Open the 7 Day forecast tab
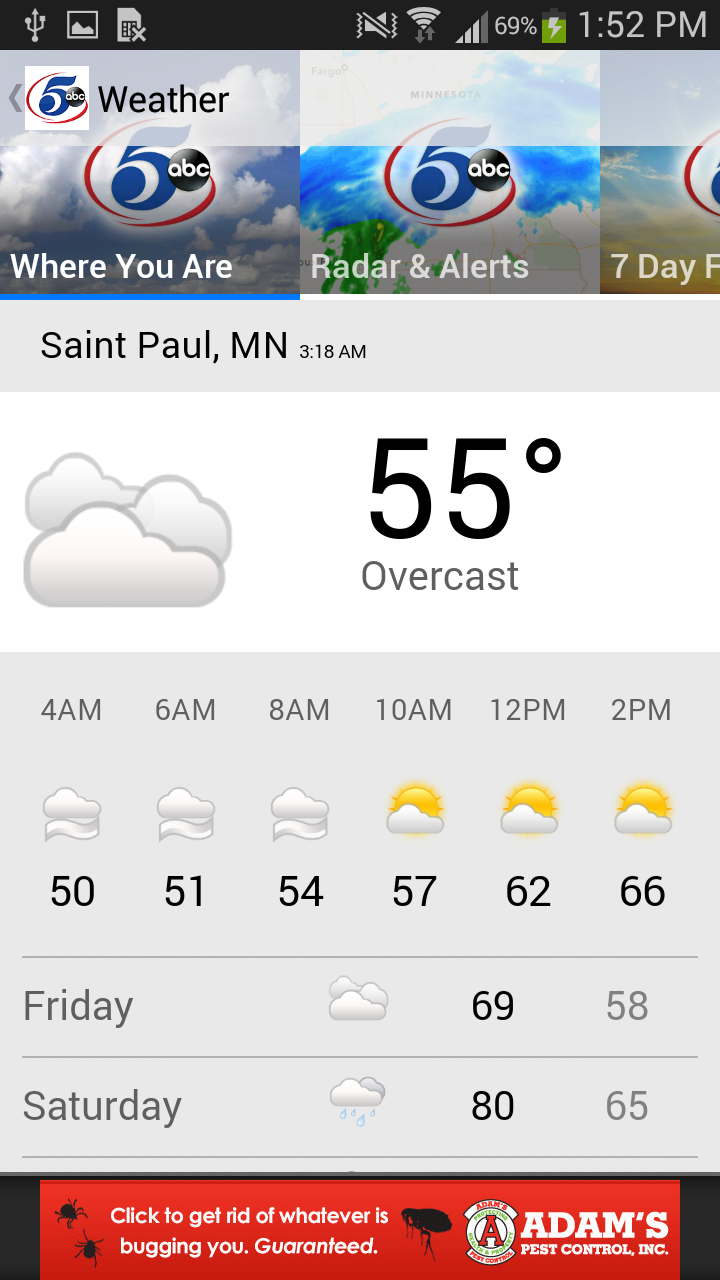The image size is (720, 1280). click(x=662, y=222)
